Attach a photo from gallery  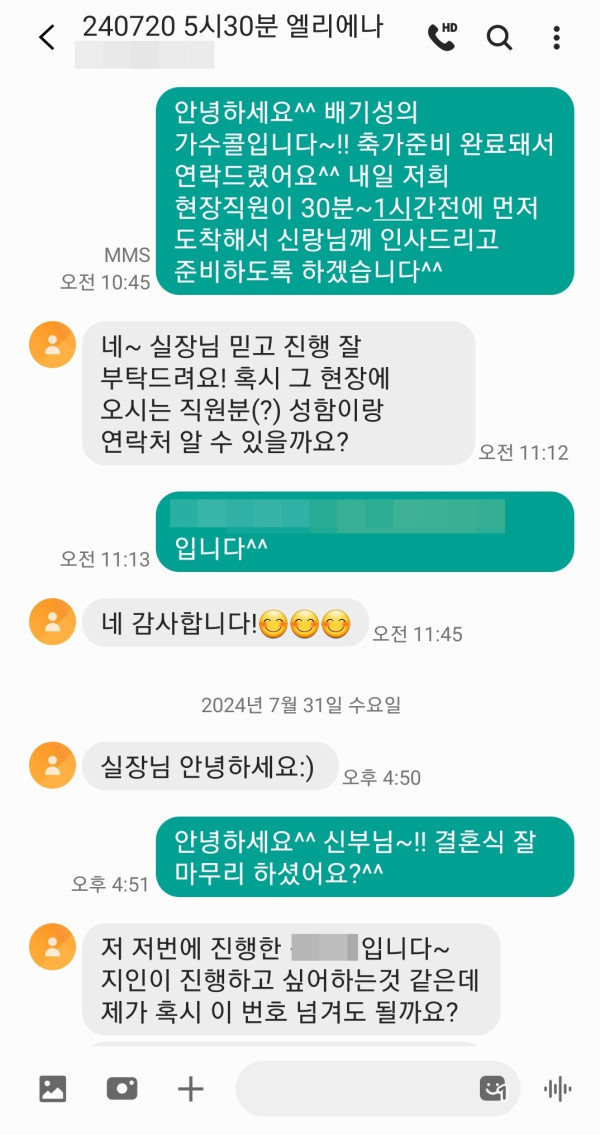click(53, 1088)
